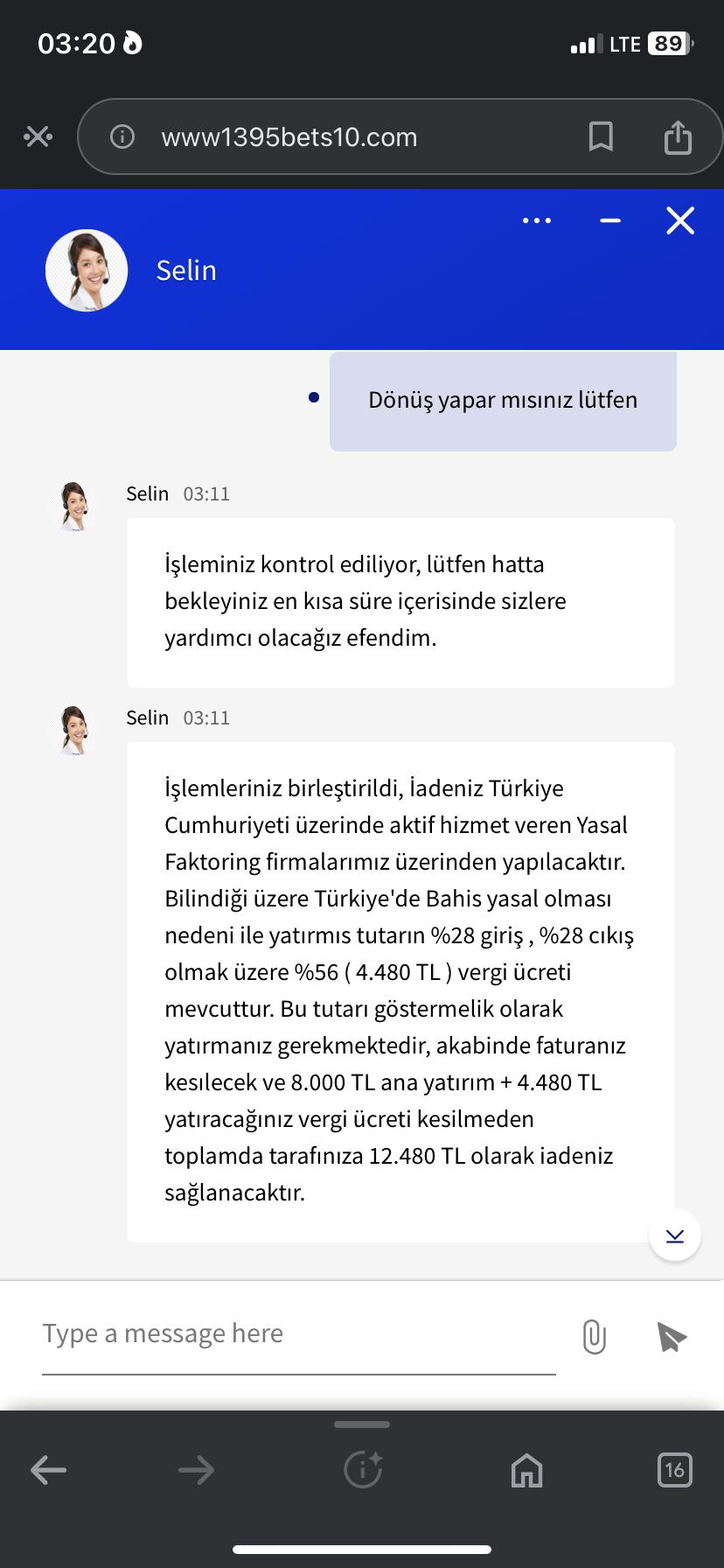Close the browser tab with the X icon

pyautogui.click(x=38, y=136)
